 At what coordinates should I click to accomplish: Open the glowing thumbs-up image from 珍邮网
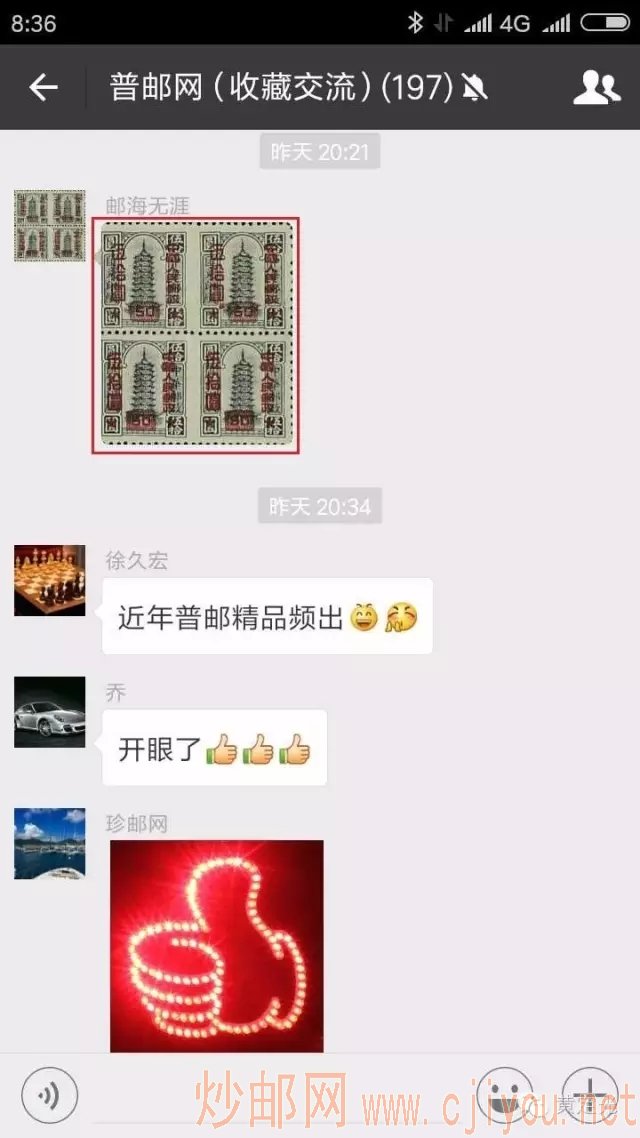(216, 946)
